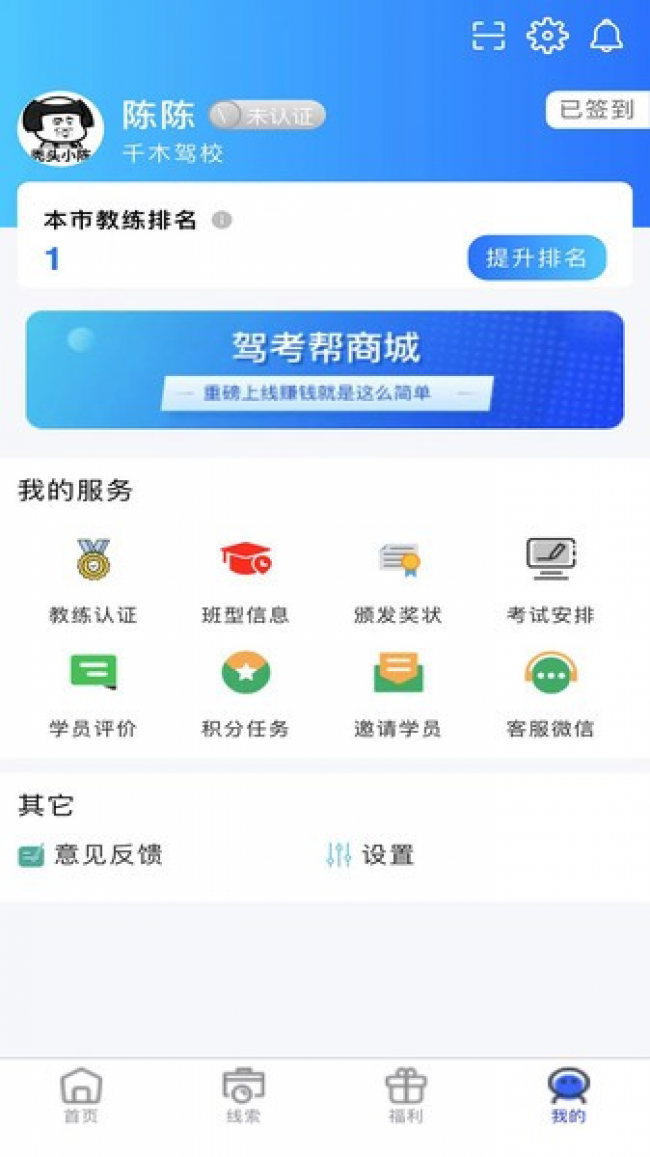The height and width of the screenshot is (1157, 650).
Task: Open 考试安排 service
Action: click(550, 580)
